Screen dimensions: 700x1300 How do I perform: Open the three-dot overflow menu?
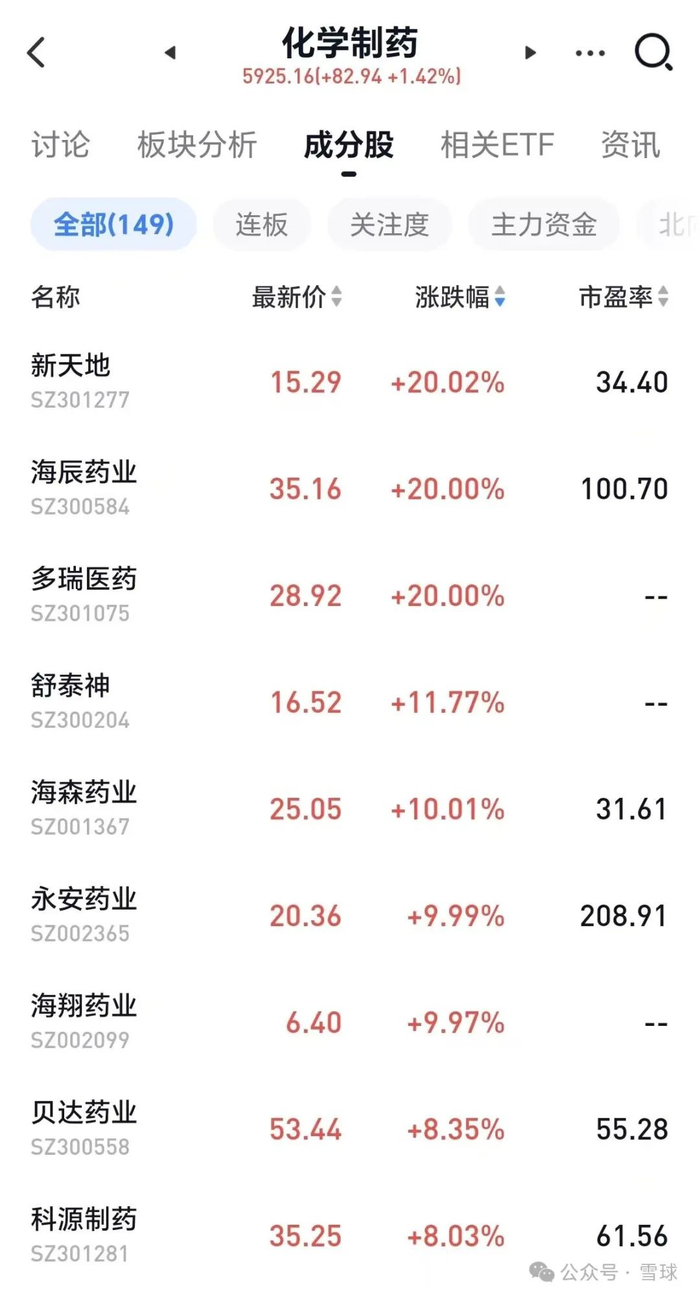pos(590,53)
